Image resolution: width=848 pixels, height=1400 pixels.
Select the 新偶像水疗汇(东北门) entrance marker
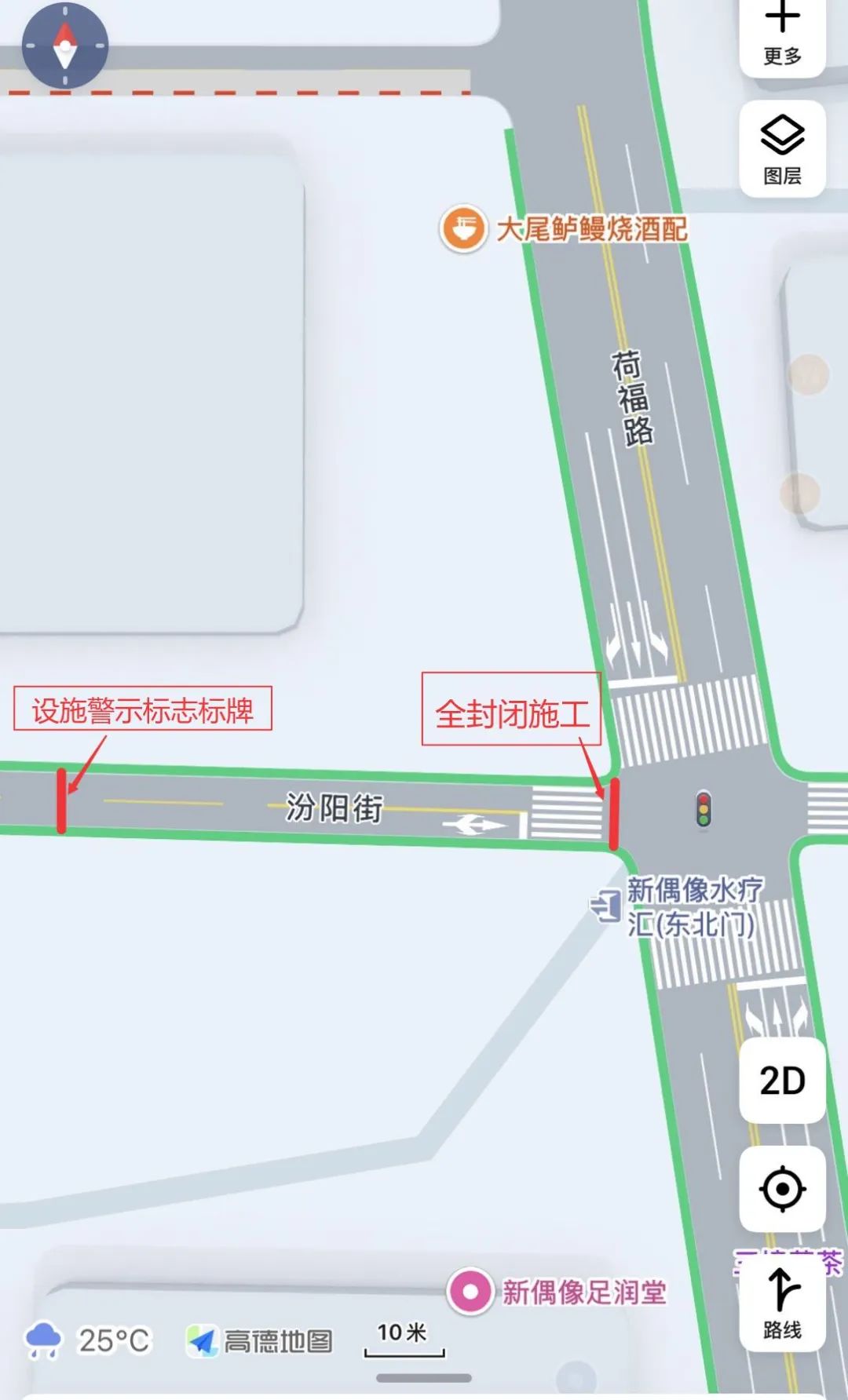(606, 906)
